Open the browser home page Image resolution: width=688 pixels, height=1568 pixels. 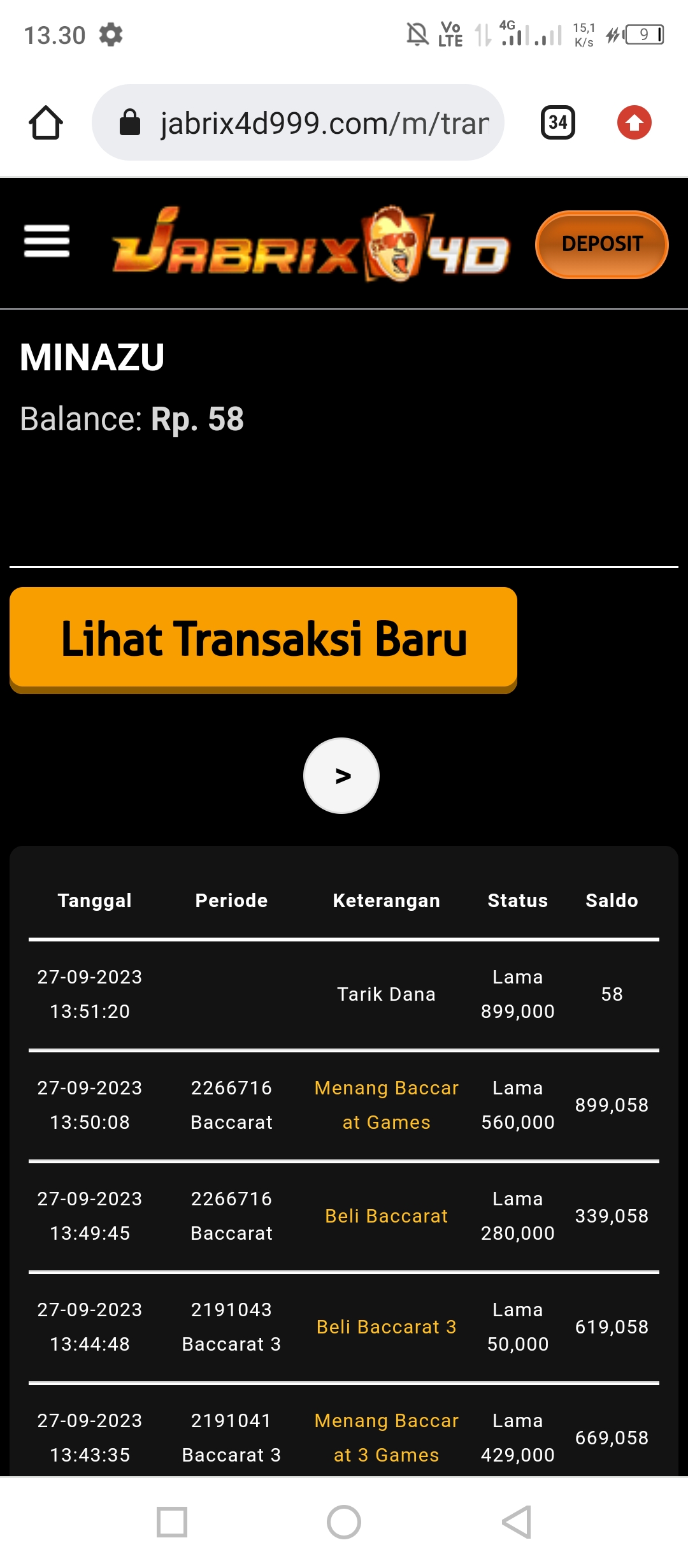[46, 122]
